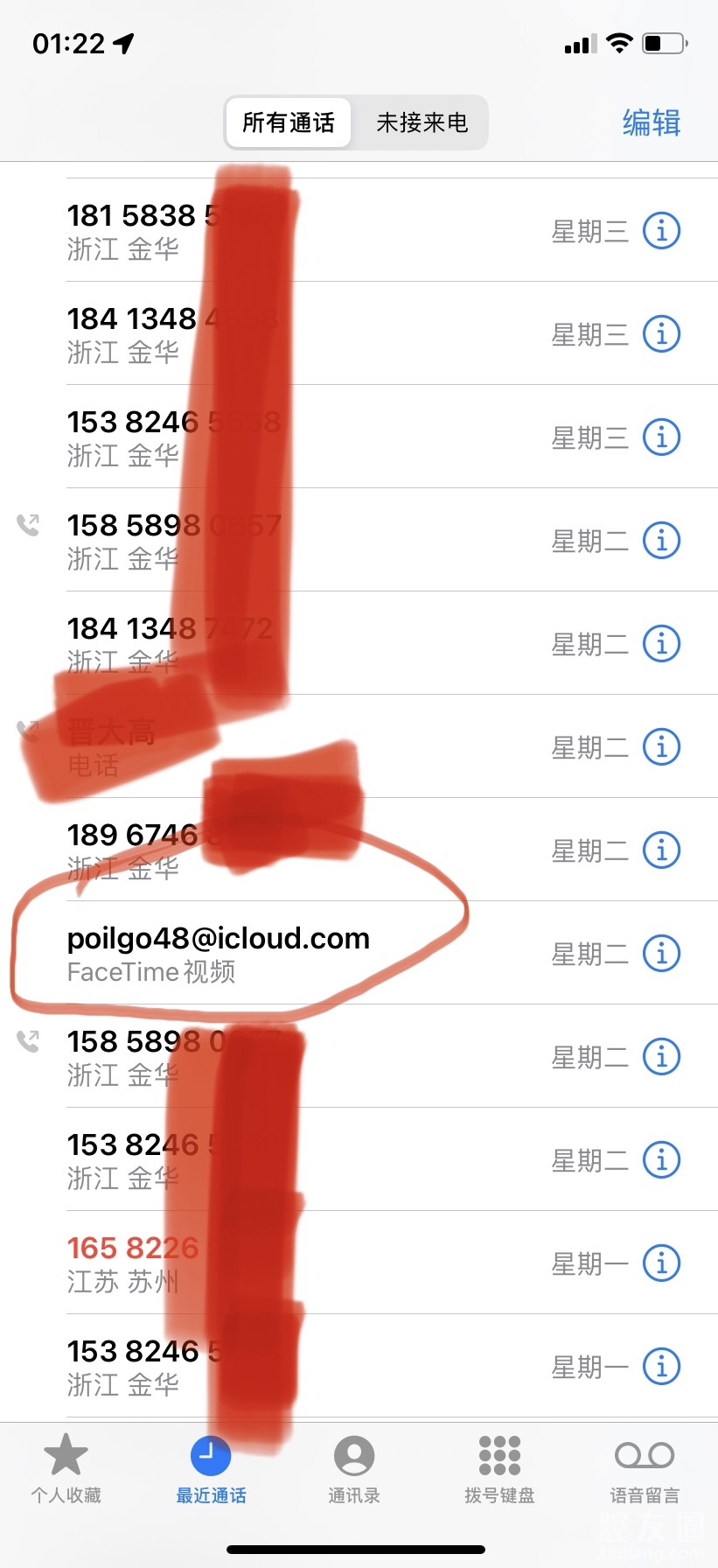Screen dimensions: 718x1568
Task: Open info for the 165 8226 call
Action: (x=661, y=1263)
